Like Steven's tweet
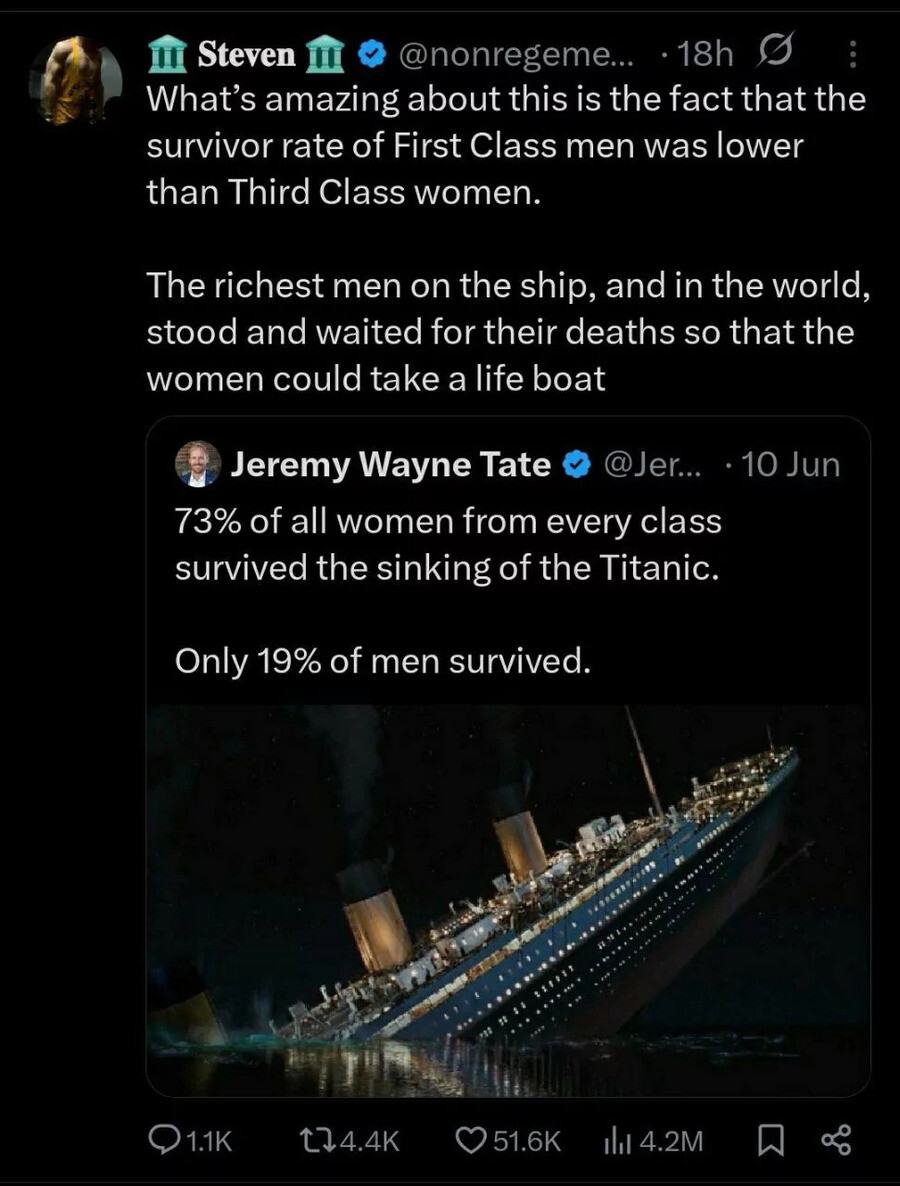Screen dimensions: 900x1186 508,1139
